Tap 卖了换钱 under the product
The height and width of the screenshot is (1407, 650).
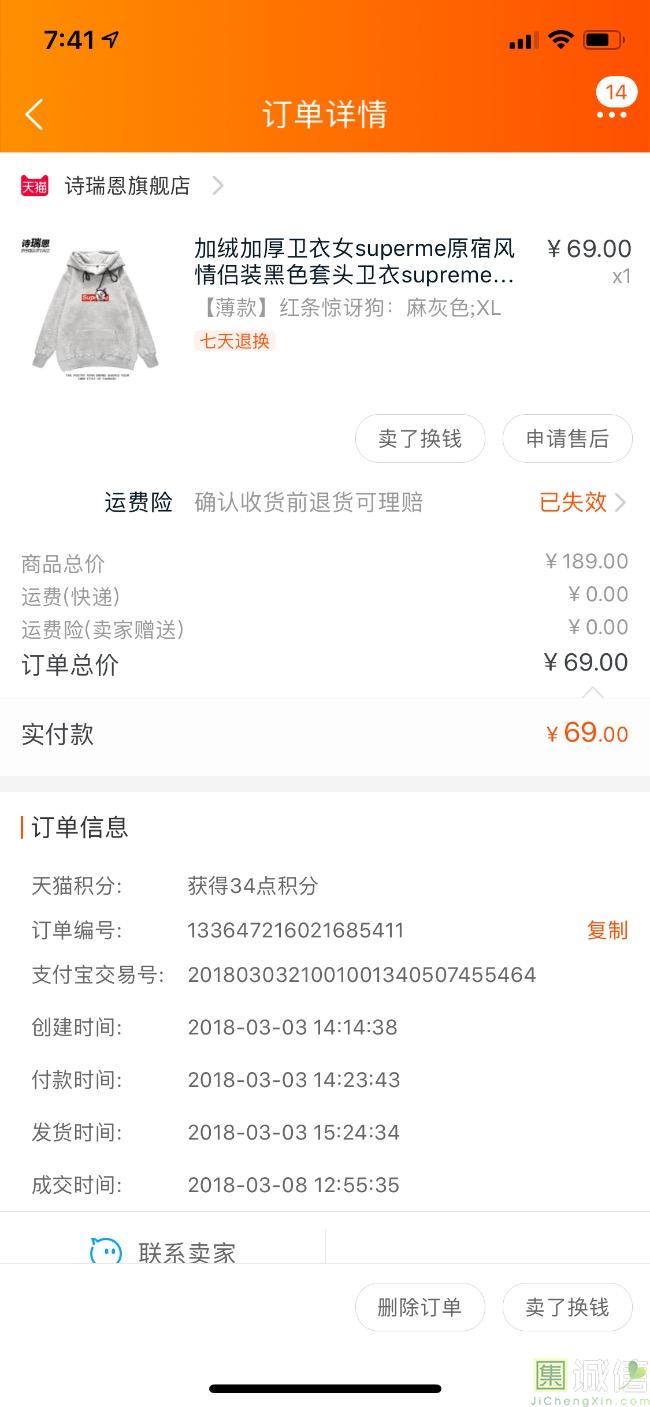[420, 439]
